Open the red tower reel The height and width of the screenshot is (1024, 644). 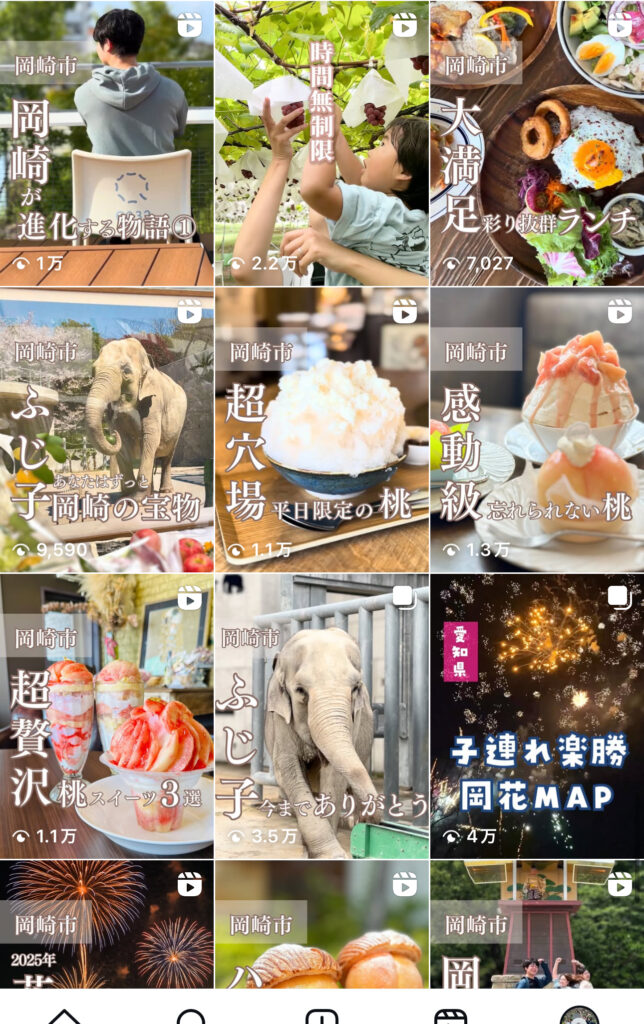pos(537,925)
